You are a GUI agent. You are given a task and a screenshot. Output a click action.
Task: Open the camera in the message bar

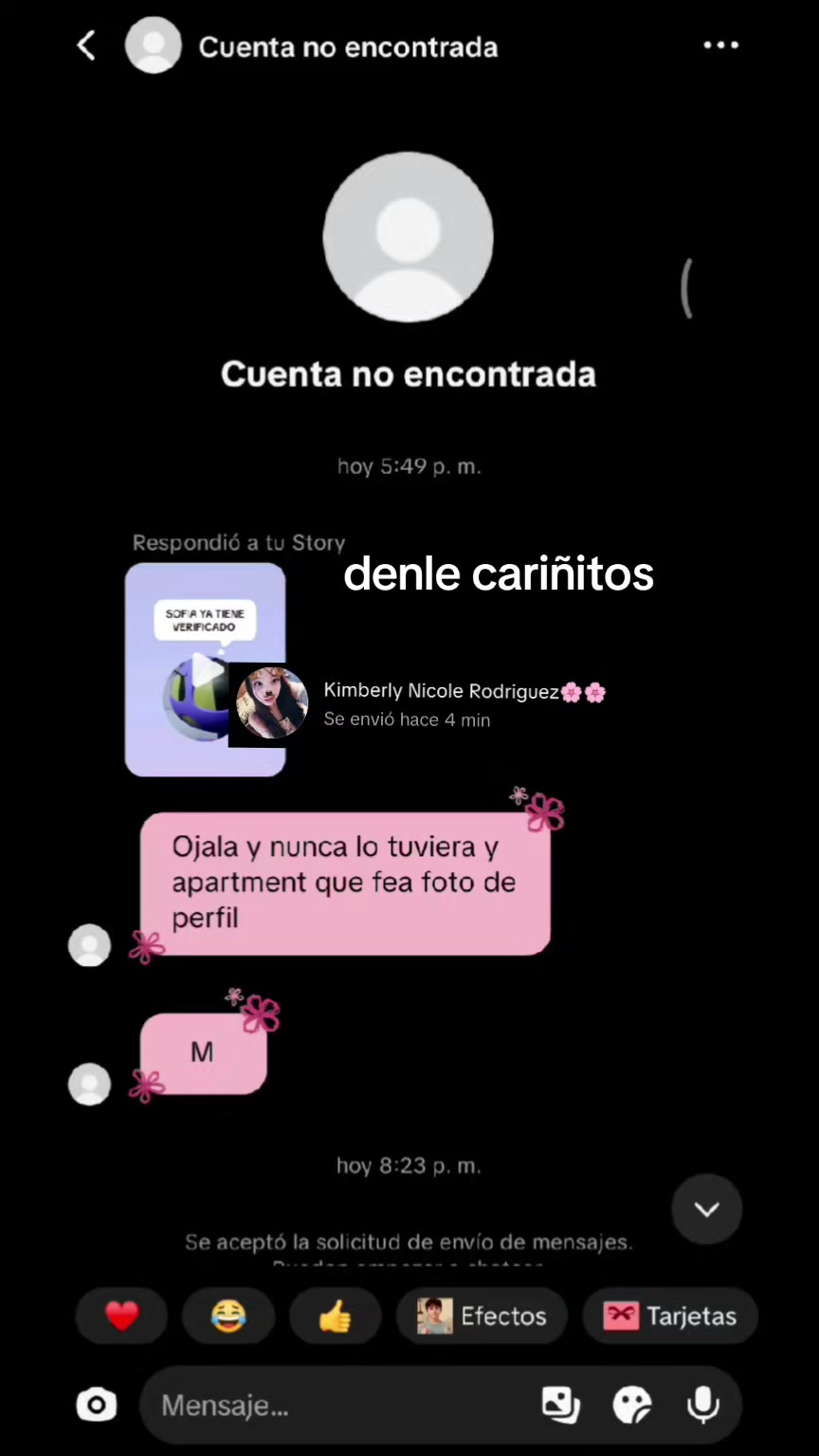point(97,1405)
